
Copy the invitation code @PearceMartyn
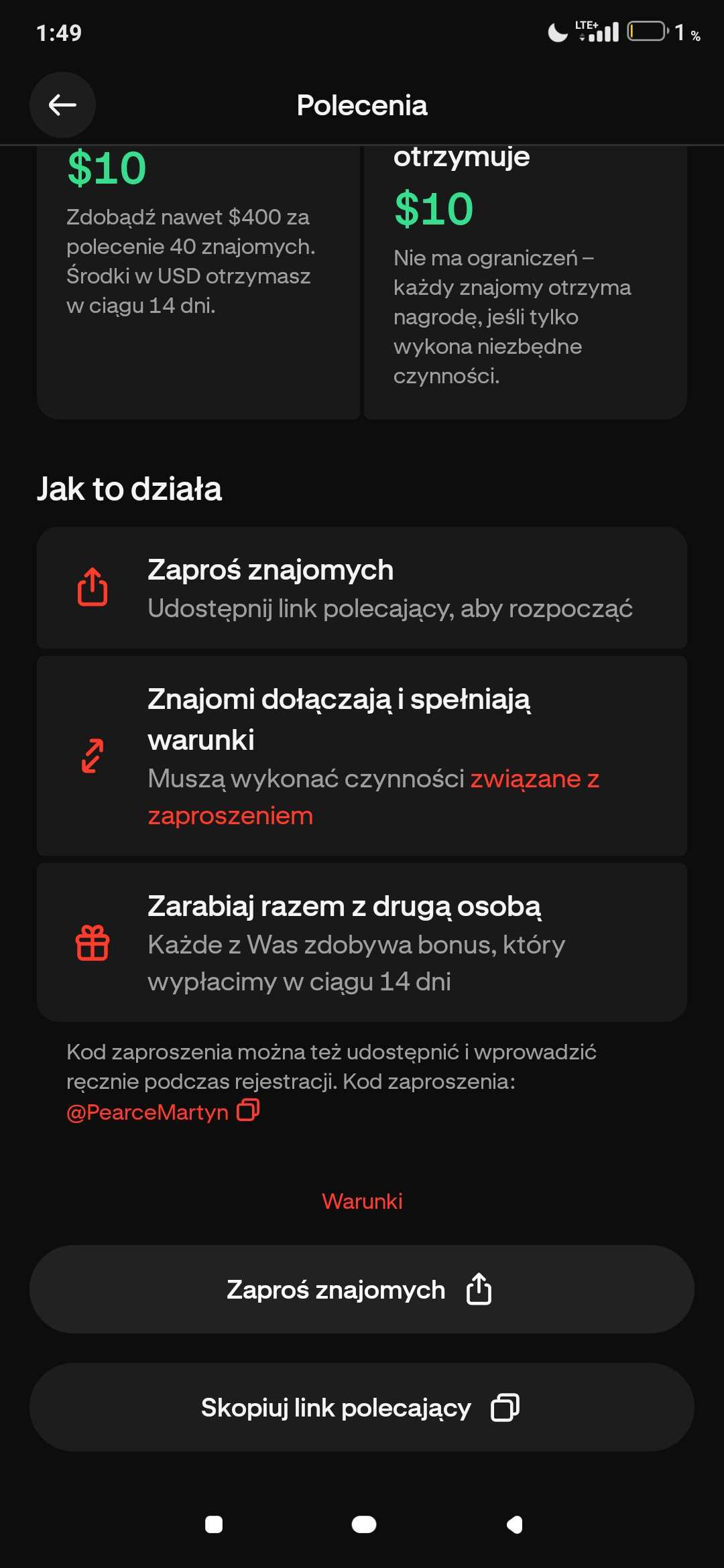pos(248,1110)
